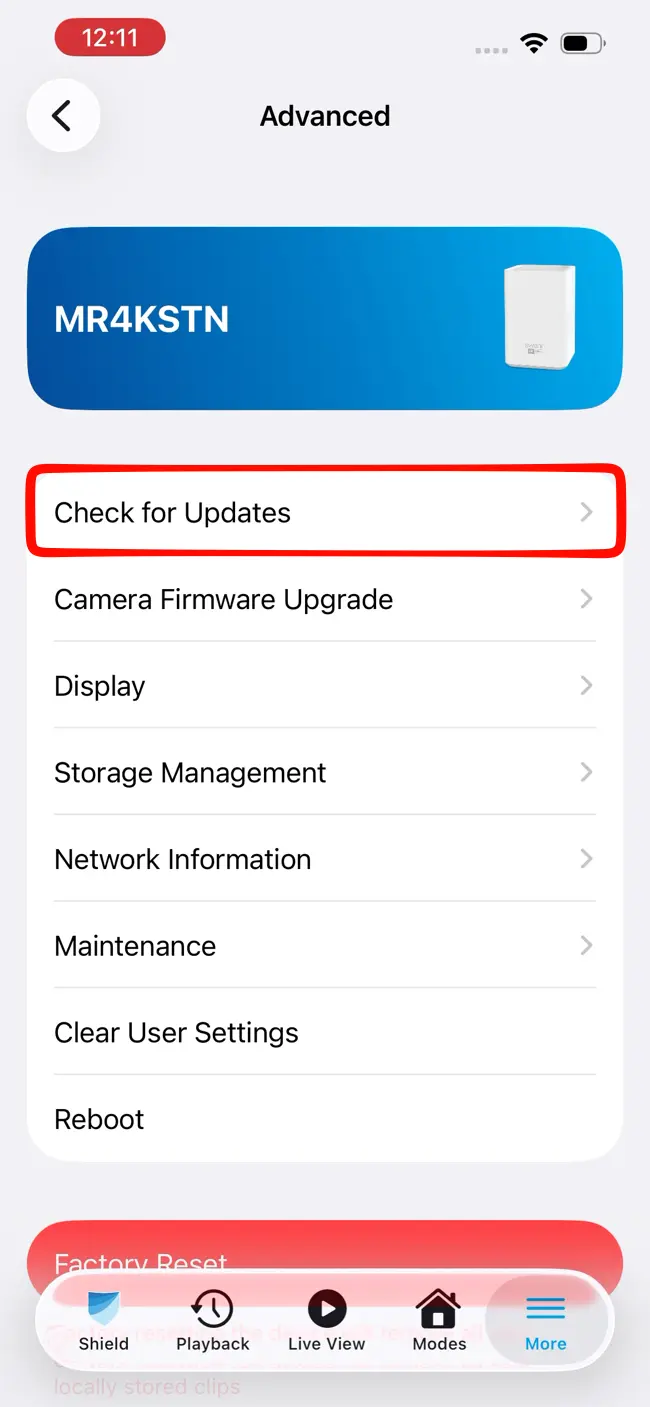Switch to the Playback tab
Viewport: 650px width, 1407px height.
(x=213, y=1320)
